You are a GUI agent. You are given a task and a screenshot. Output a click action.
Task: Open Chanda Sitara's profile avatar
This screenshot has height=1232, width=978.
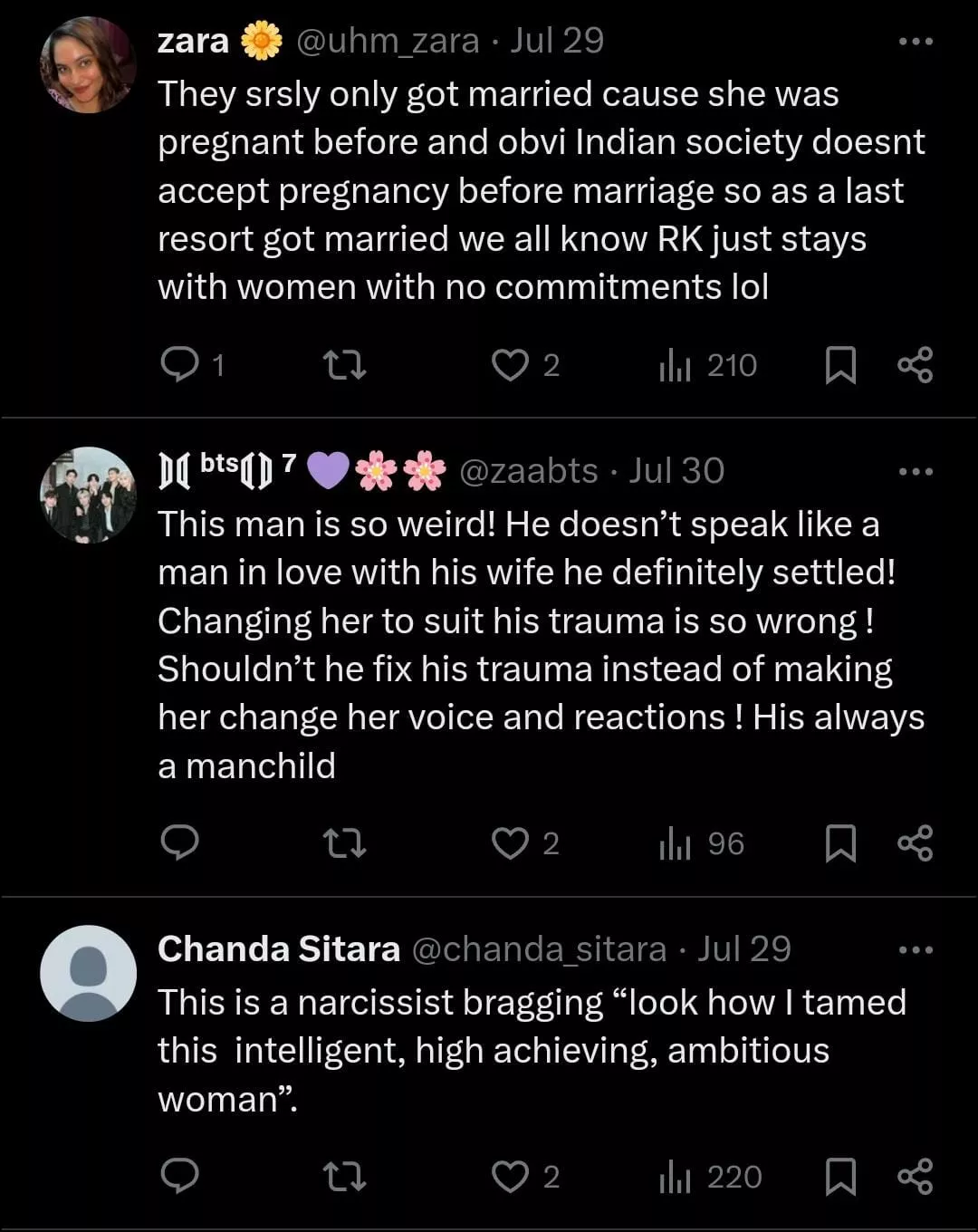pyautogui.click(x=88, y=973)
